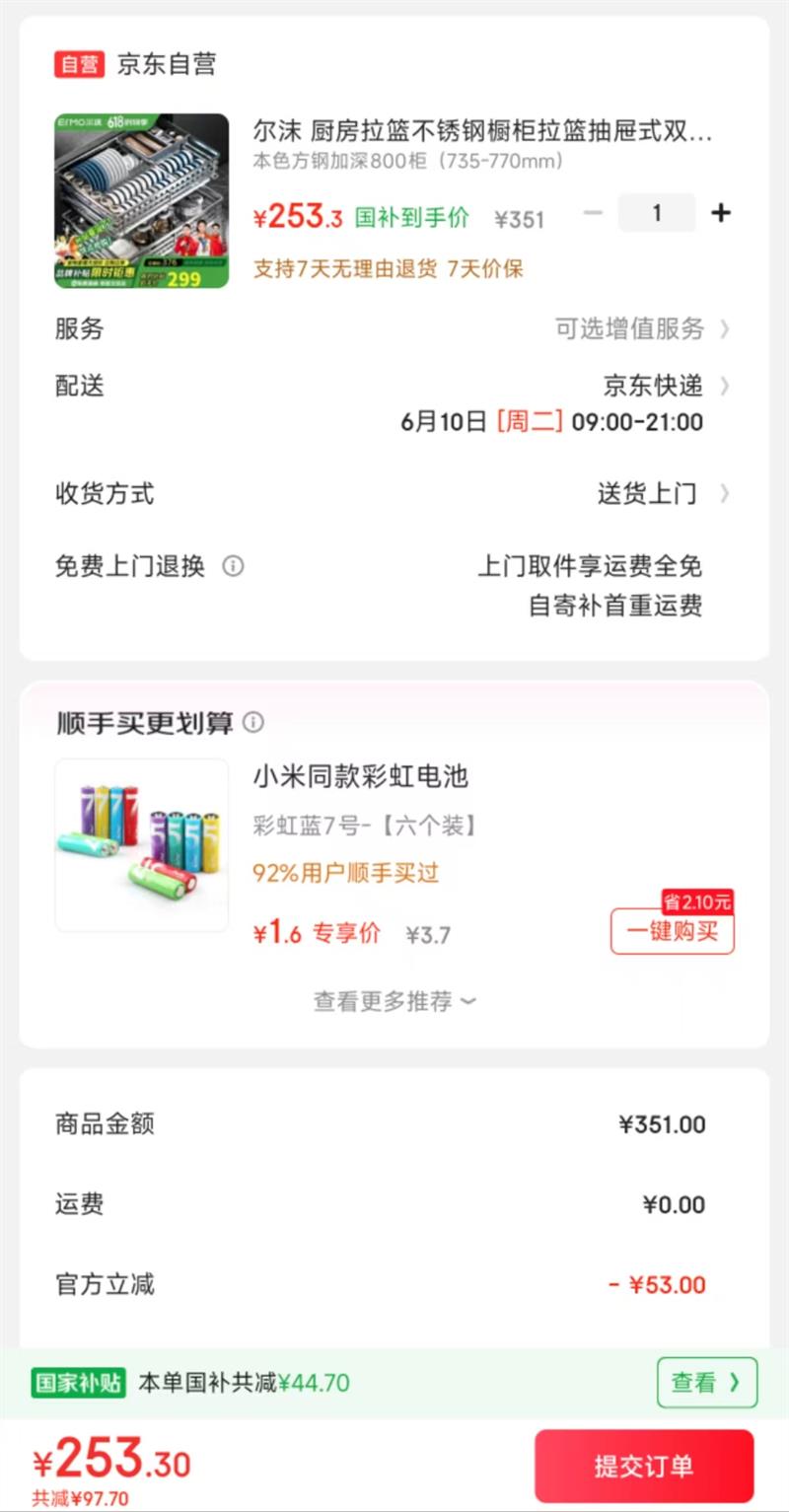Submit the order with 提交订单
789x1512 pixels.
coord(644,1466)
